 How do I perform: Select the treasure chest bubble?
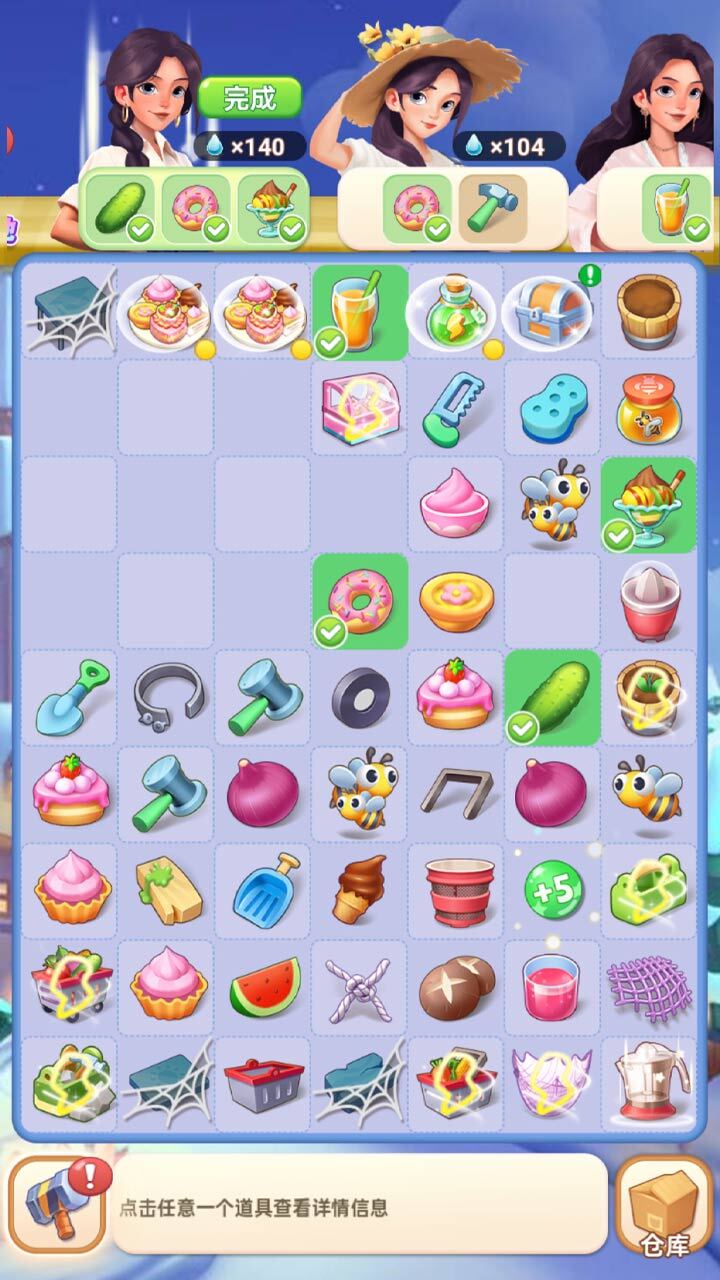(x=552, y=310)
